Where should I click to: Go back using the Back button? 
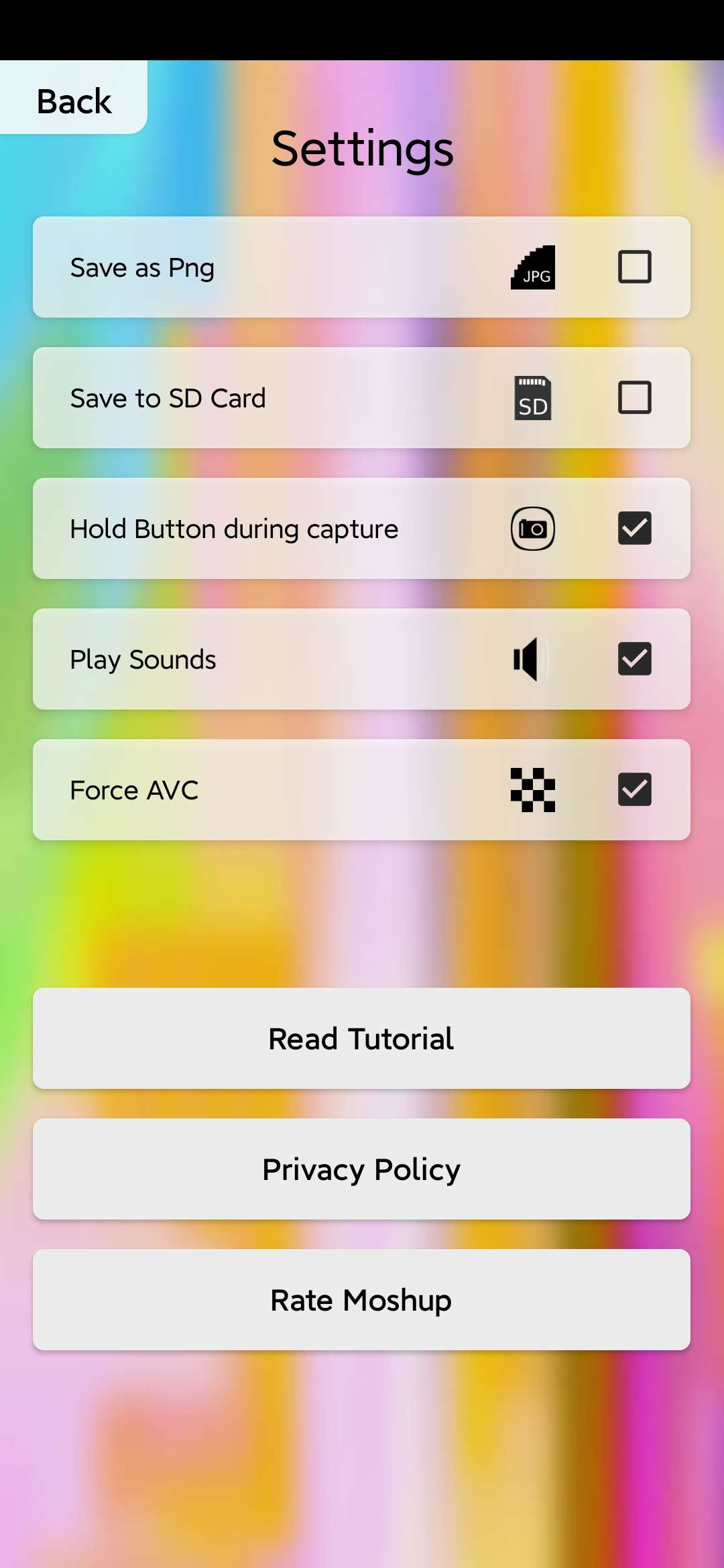click(73, 99)
